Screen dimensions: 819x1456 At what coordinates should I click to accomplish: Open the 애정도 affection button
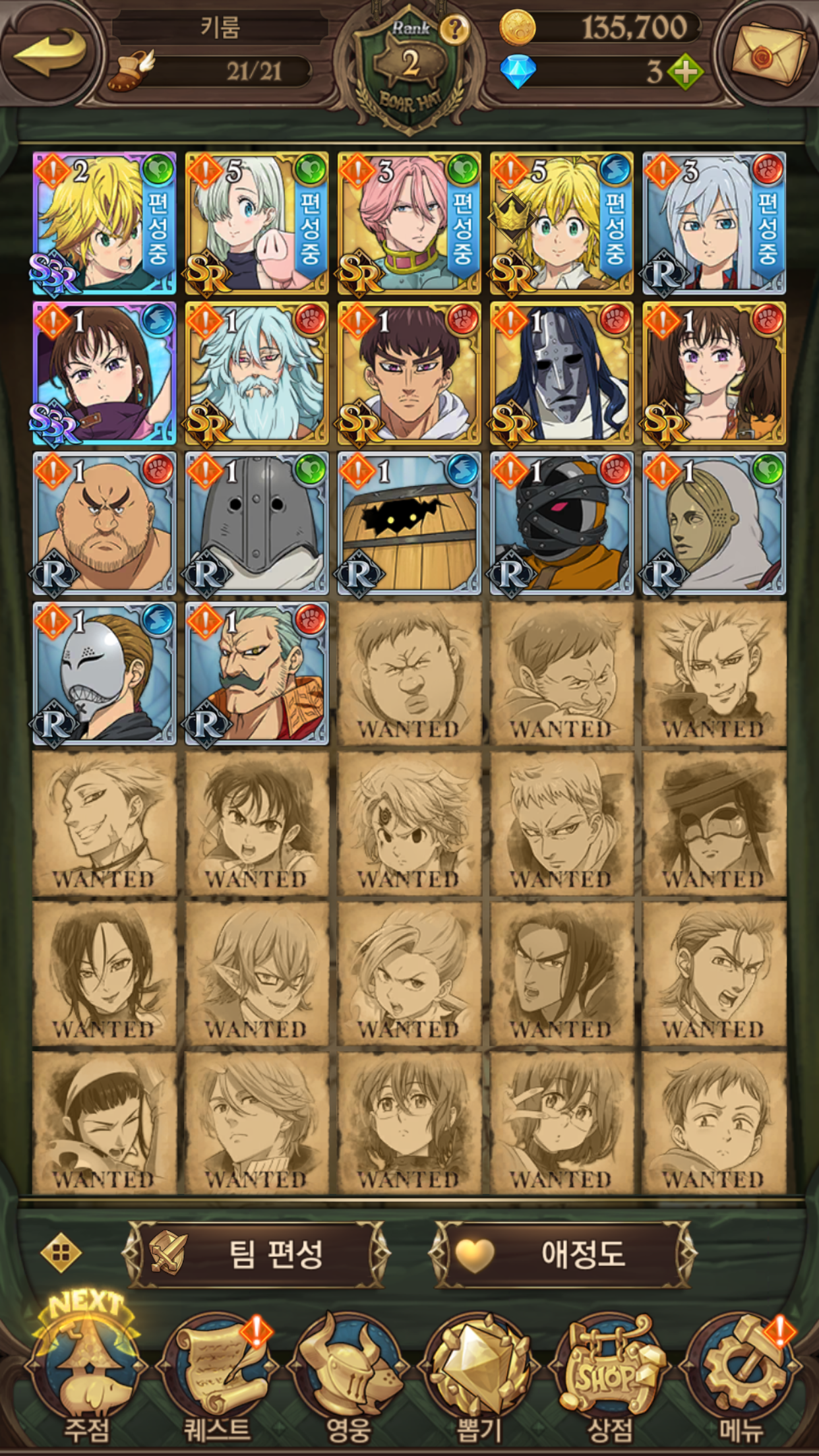[561, 1253]
